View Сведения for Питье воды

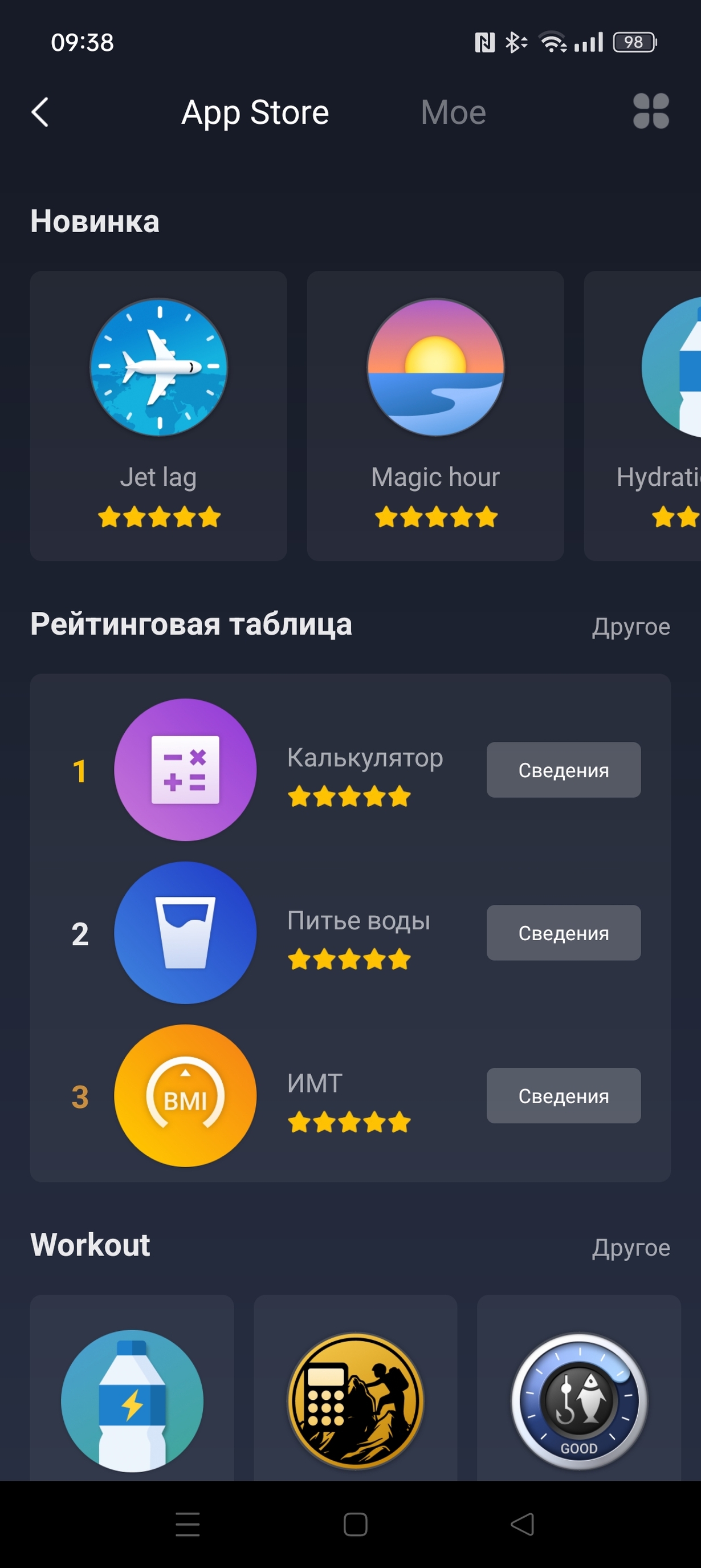(563, 932)
